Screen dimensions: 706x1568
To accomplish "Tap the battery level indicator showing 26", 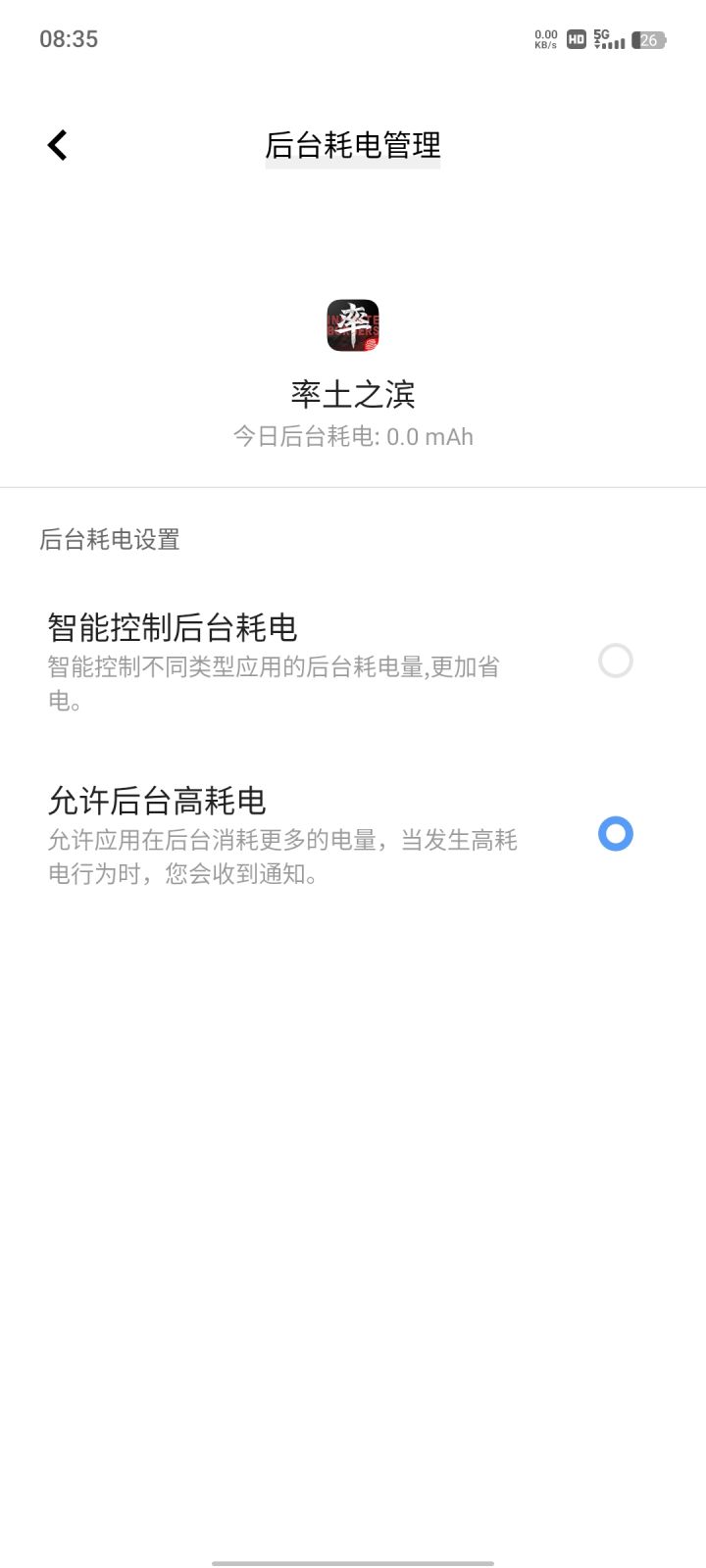I will pos(649,39).
